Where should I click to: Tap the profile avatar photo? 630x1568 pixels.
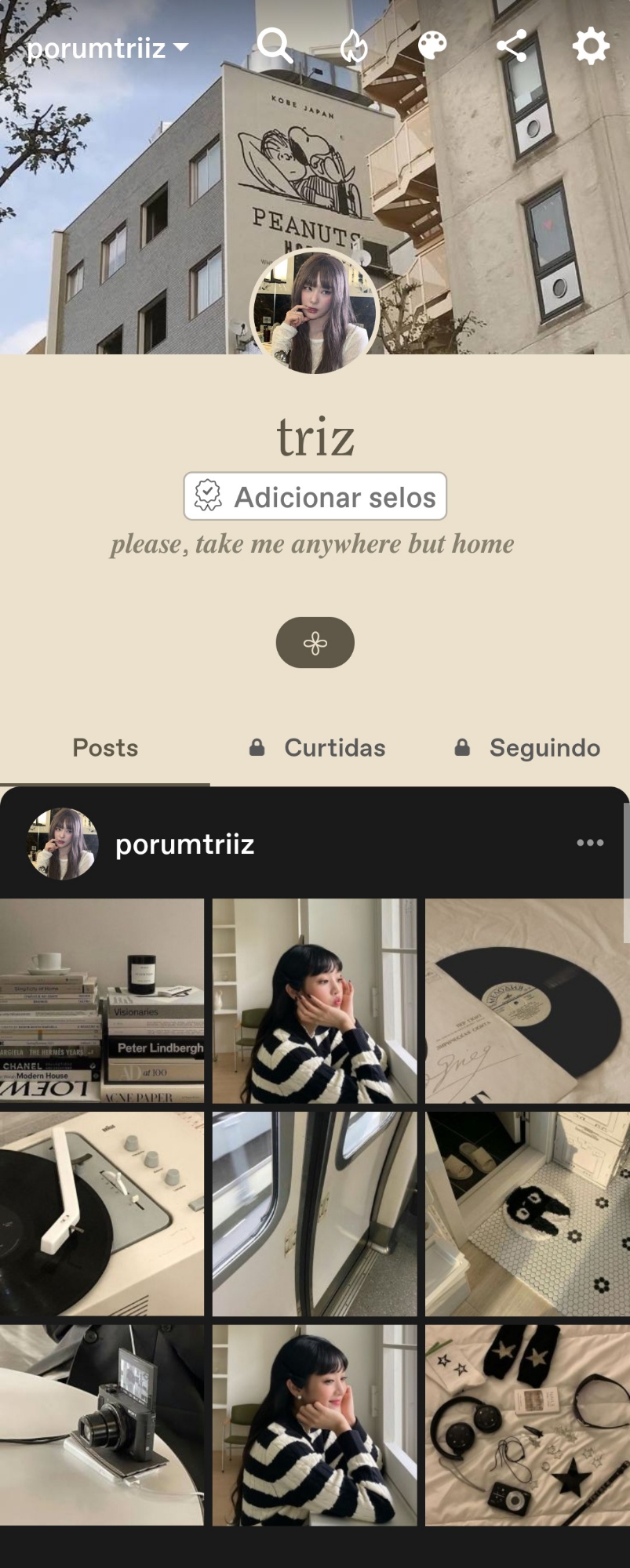315,311
